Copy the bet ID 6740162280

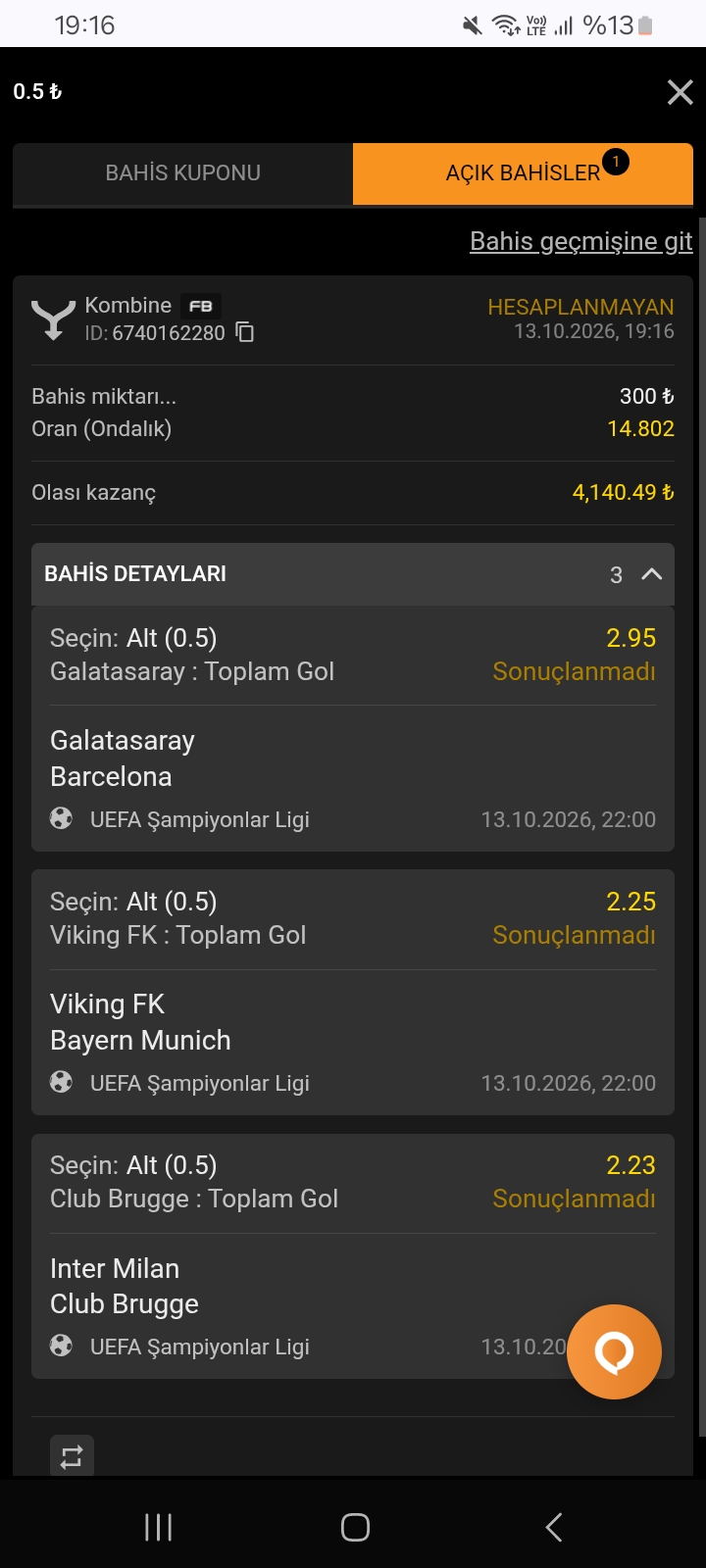pyautogui.click(x=245, y=333)
